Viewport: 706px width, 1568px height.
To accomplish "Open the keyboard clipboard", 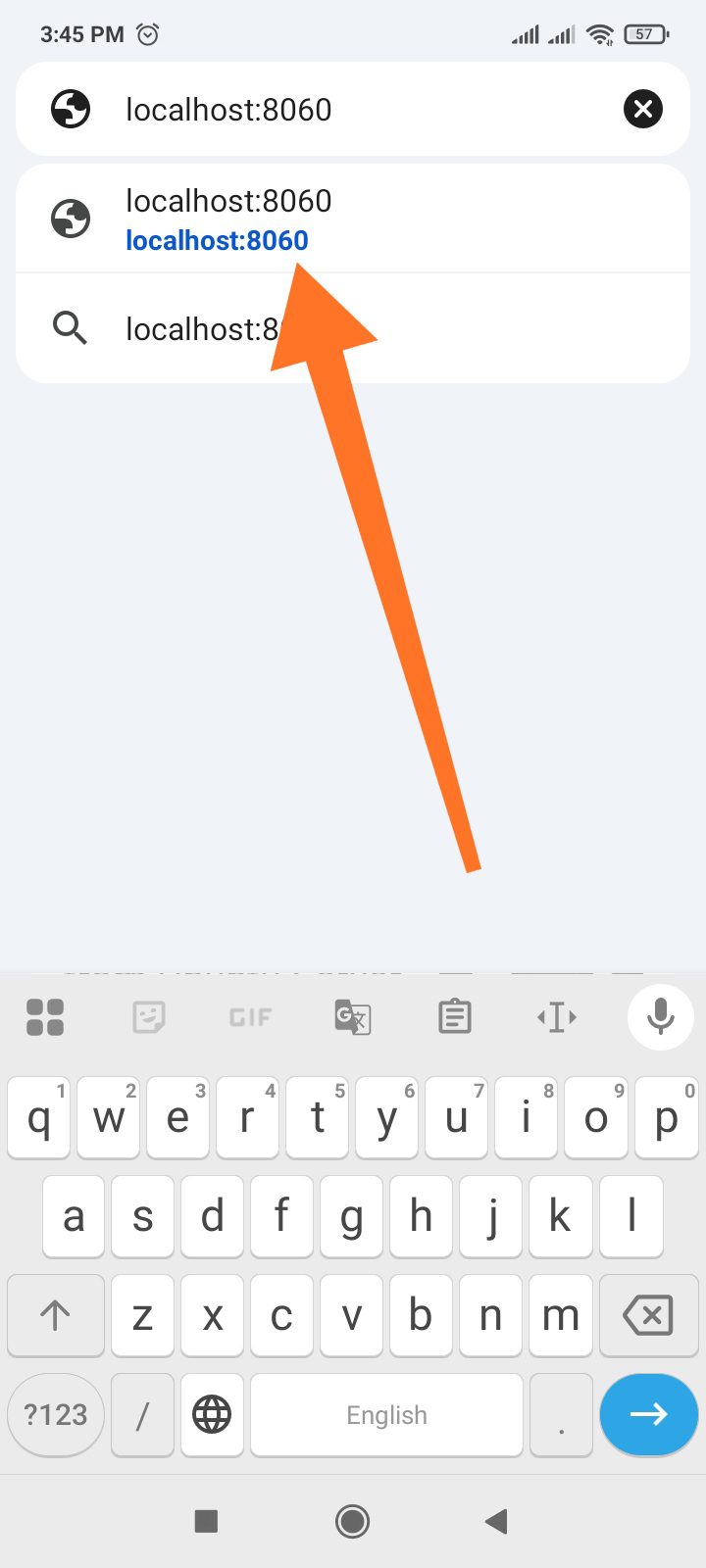I will pyautogui.click(x=454, y=1017).
